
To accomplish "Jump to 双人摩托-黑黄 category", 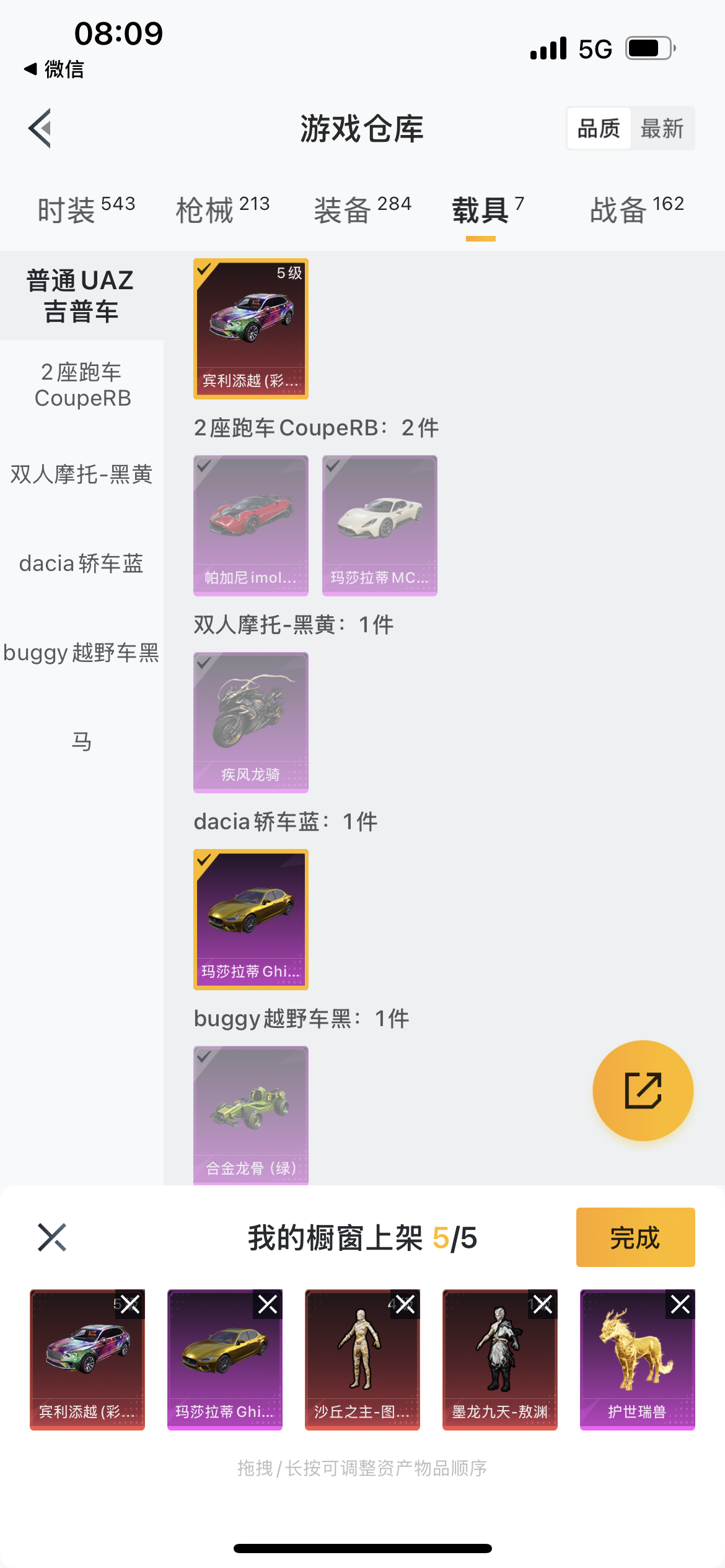I will click(82, 475).
